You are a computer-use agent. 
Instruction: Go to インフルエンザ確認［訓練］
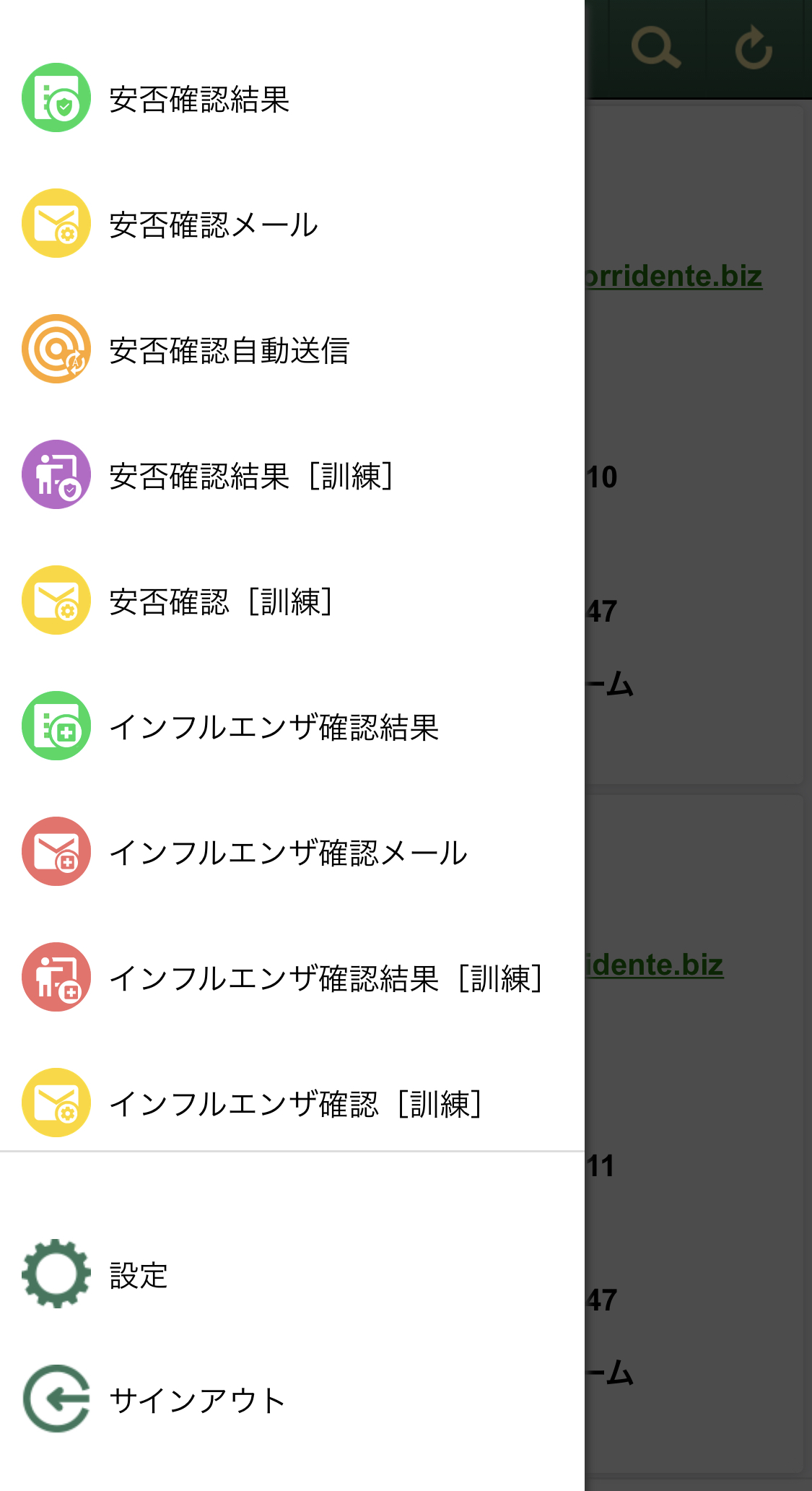click(292, 1103)
